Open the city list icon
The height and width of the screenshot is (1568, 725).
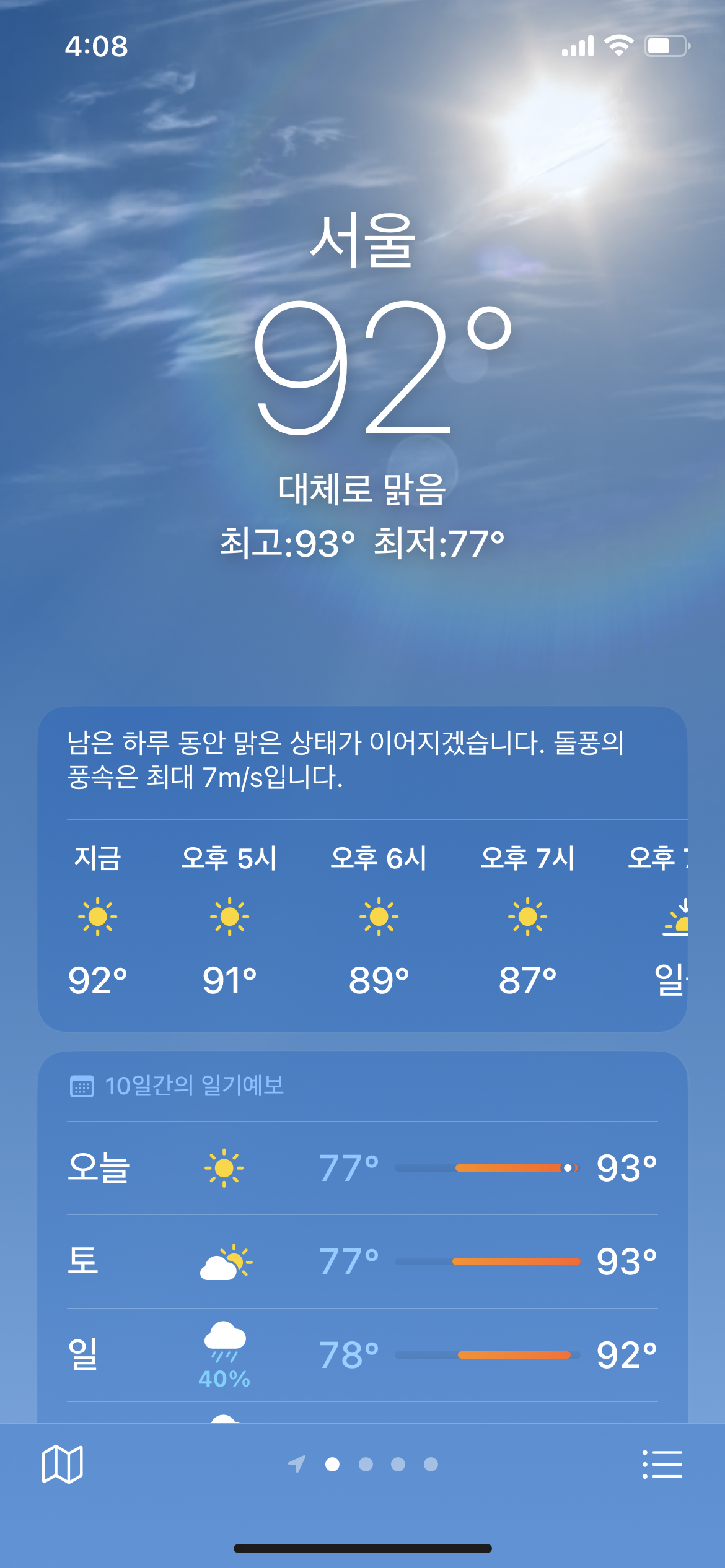click(x=662, y=1464)
